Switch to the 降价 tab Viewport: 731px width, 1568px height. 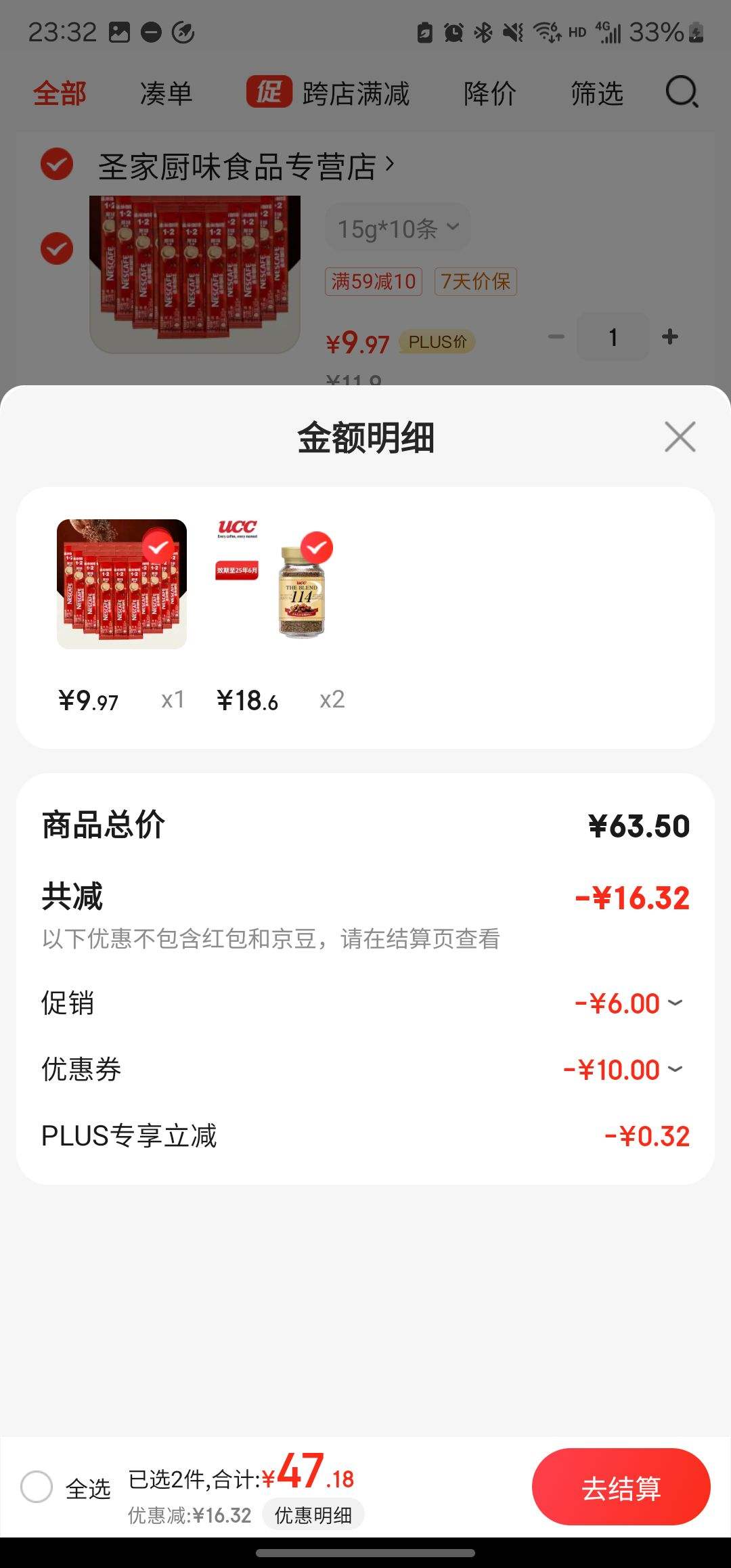(490, 93)
